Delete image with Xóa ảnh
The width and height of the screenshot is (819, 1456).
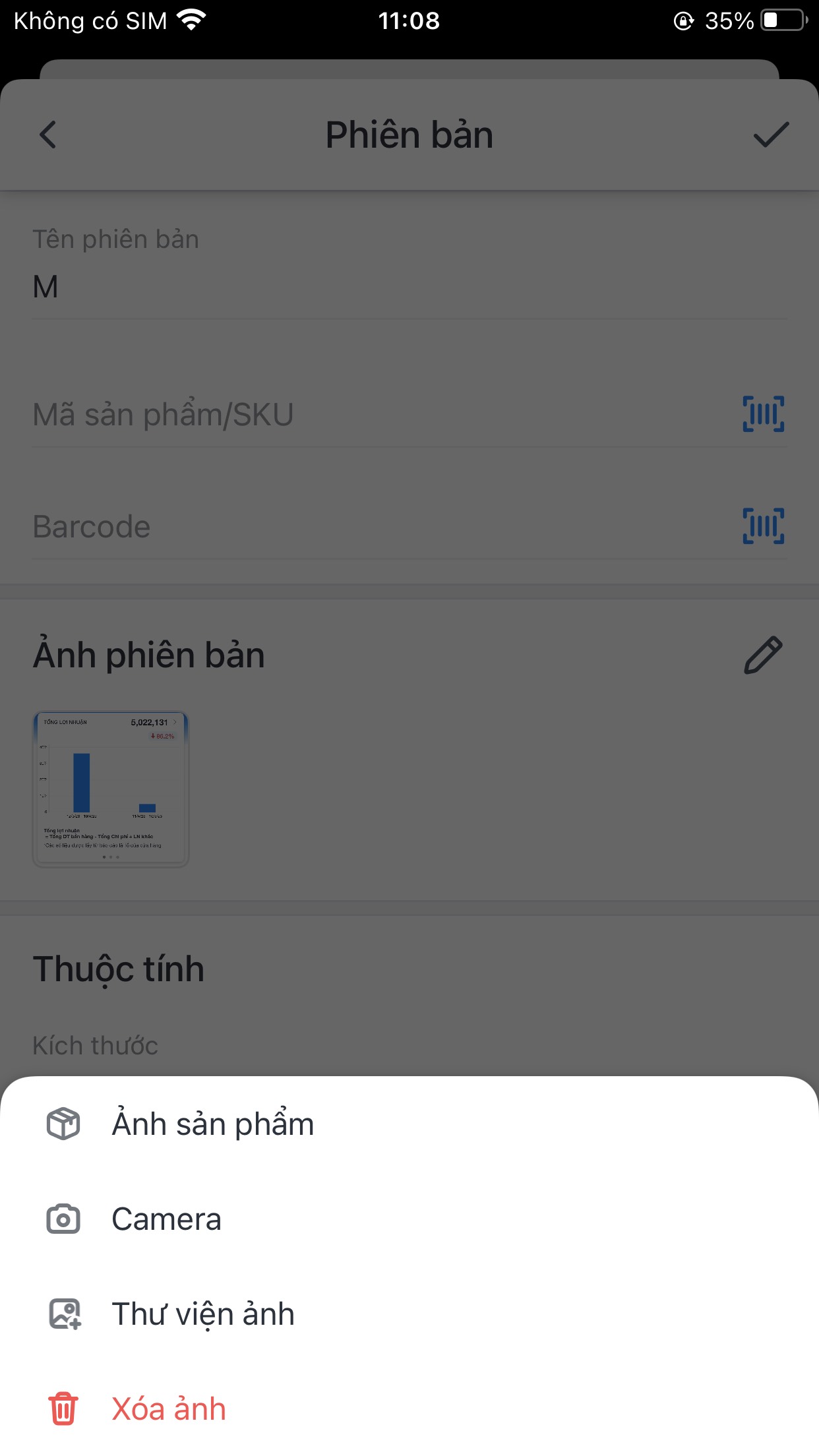409,1409
